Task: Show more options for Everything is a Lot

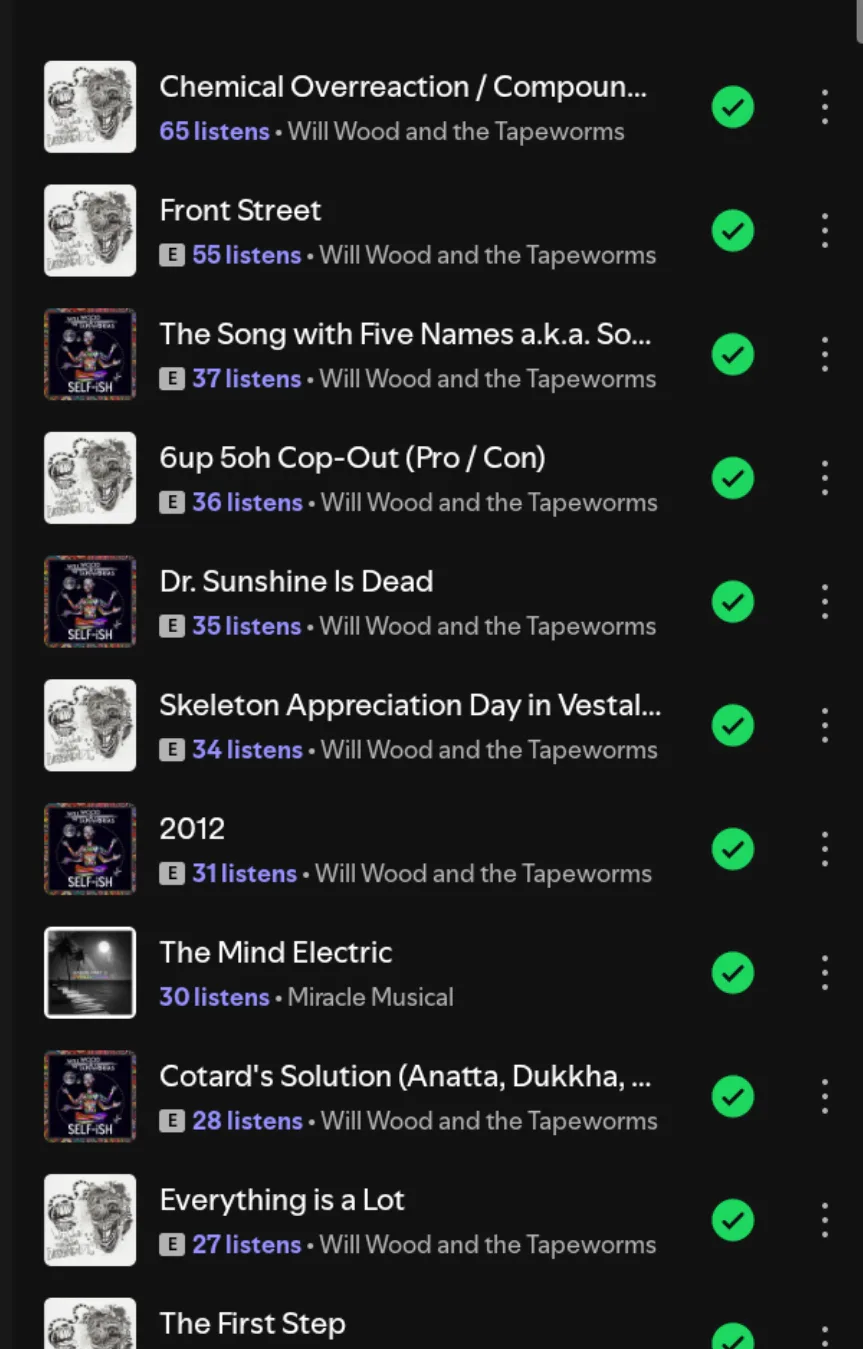Action: 824,1220
